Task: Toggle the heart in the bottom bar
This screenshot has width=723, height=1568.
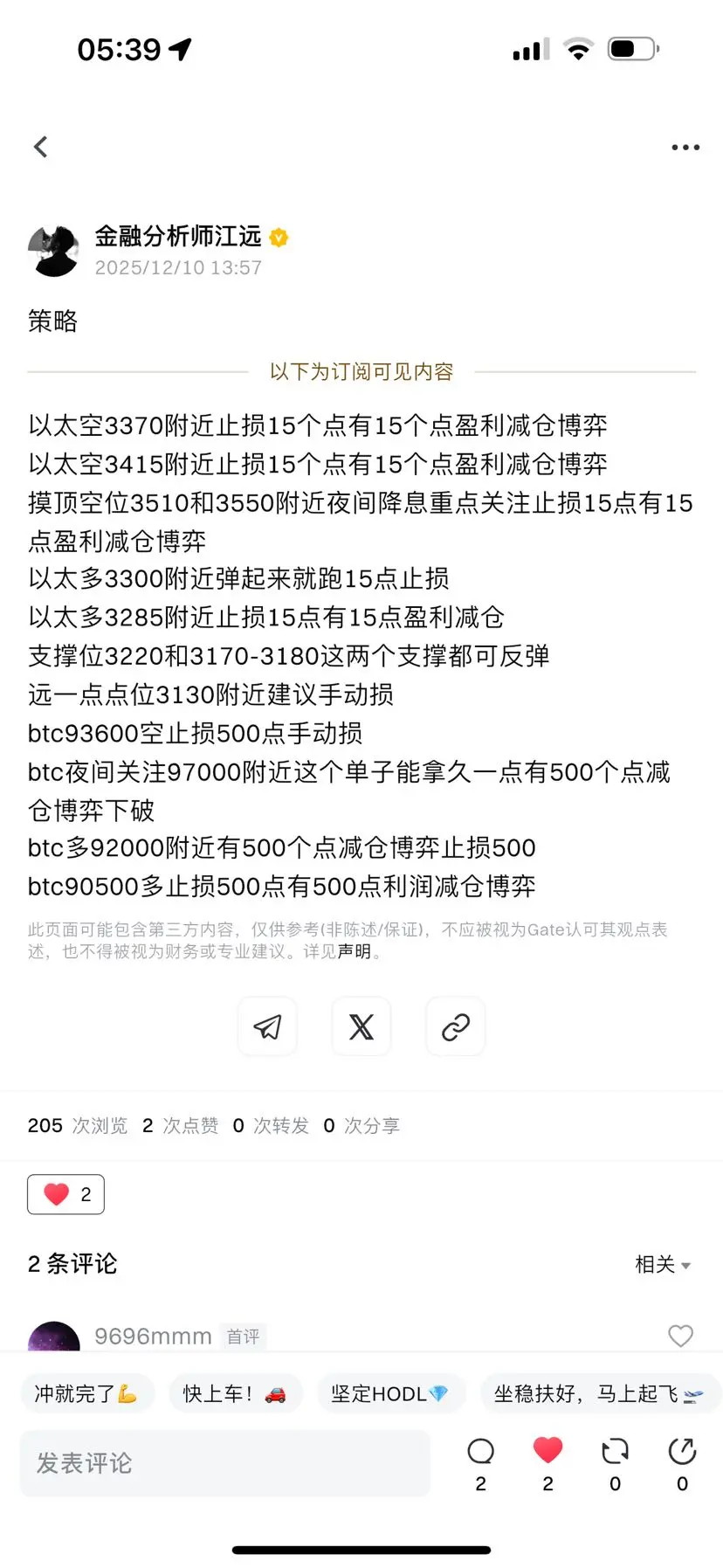Action: (547, 1451)
